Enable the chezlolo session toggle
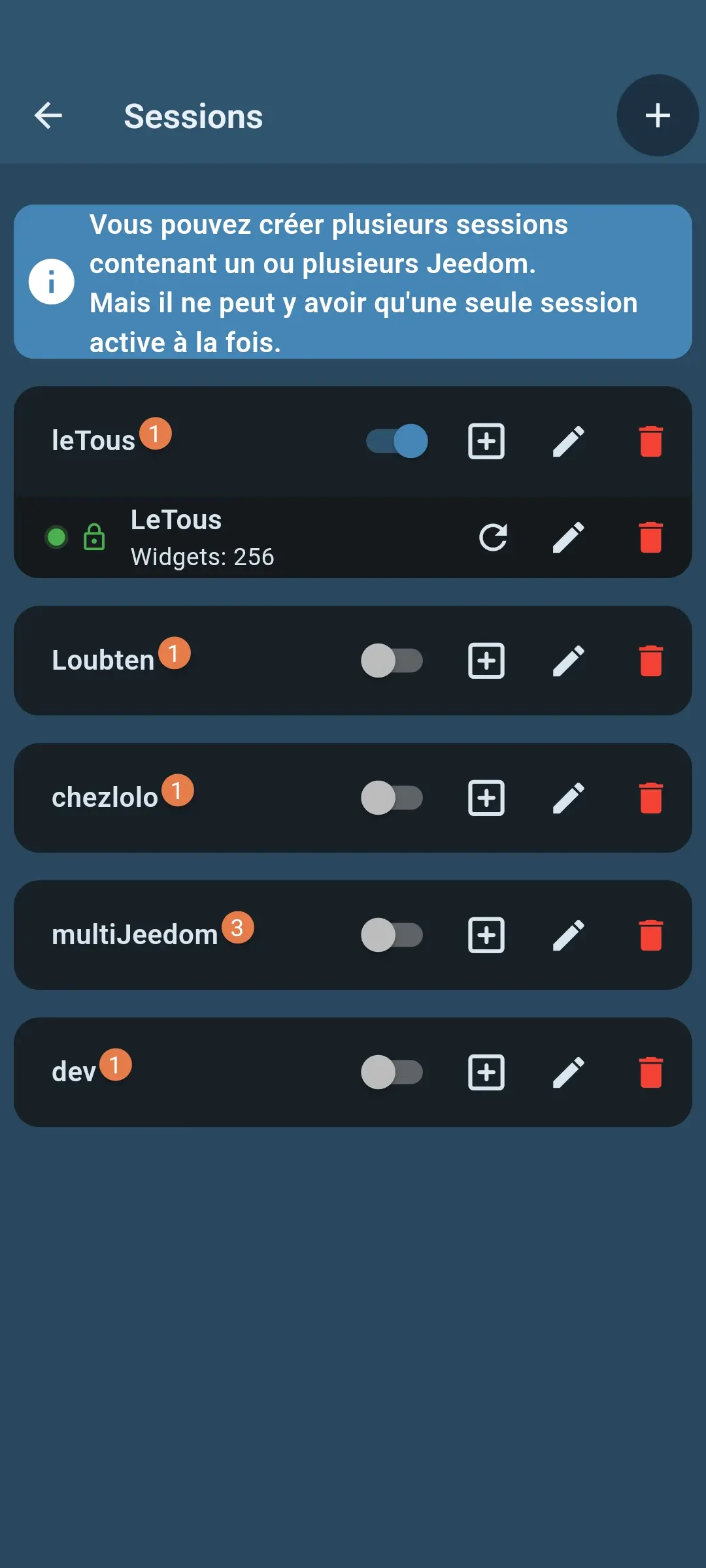This screenshot has width=706, height=1568. pos(392,798)
